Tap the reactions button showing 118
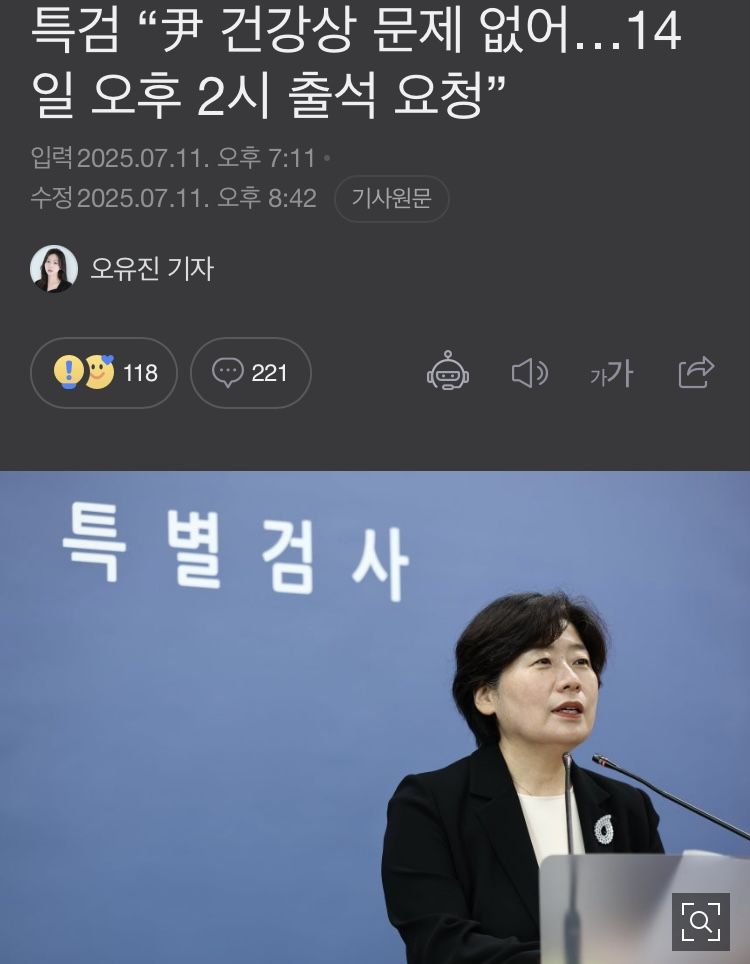The height and width of the screenshot is (964, 750). [x=104, y=373]
